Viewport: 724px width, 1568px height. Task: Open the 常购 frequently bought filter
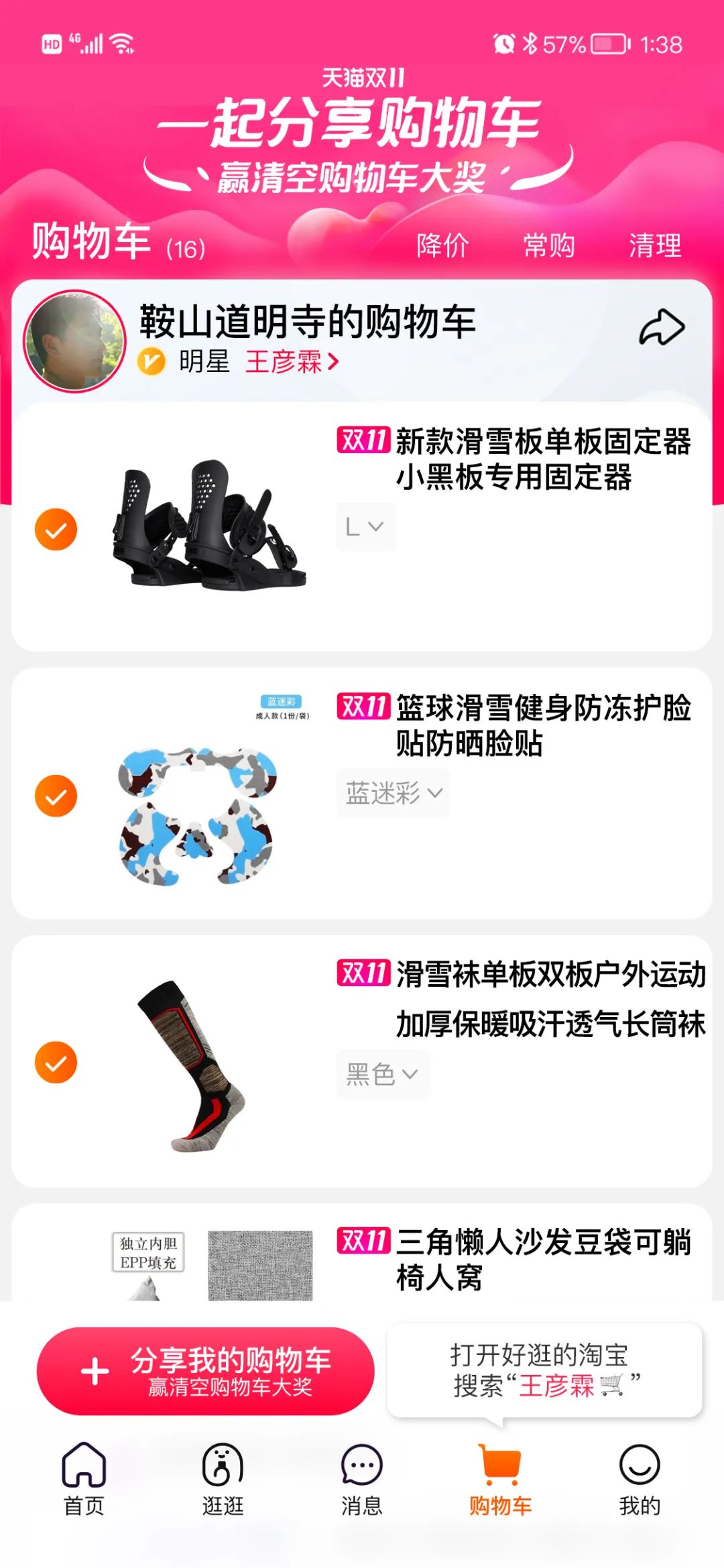click(549, 245)
